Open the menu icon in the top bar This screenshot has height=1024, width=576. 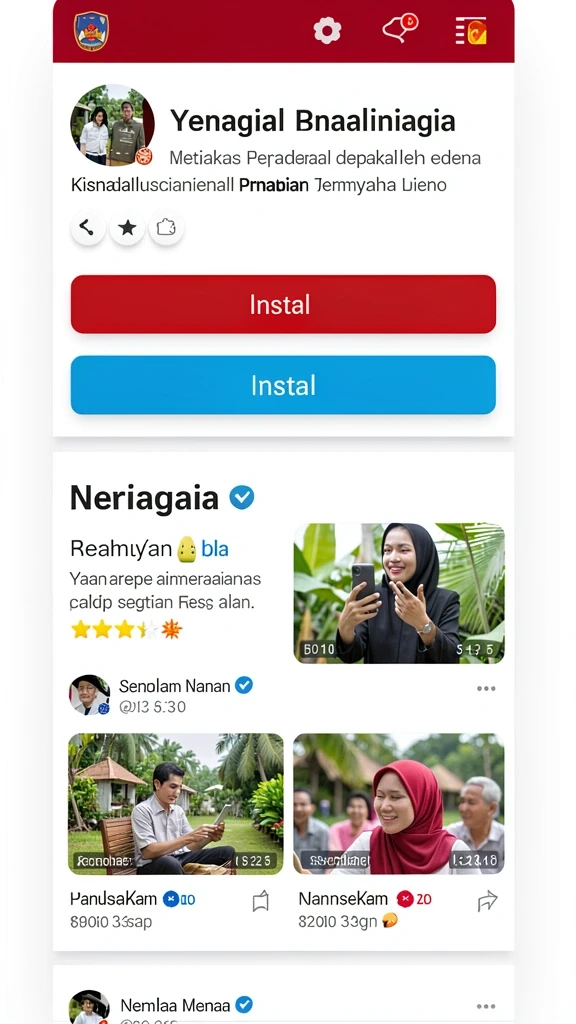[470, 31]
